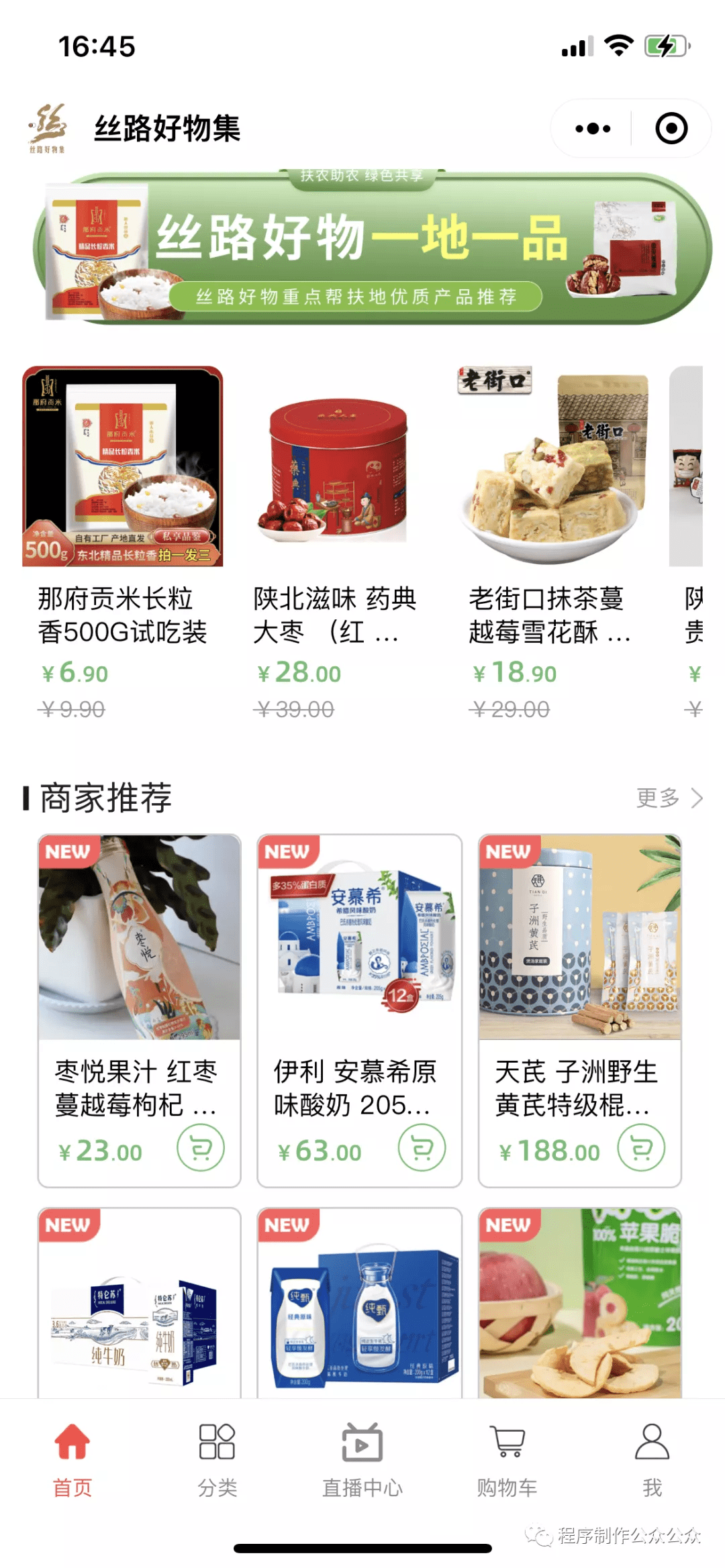Open the 直播中心 tab
725x1568 pixels.
(362, 1460)
